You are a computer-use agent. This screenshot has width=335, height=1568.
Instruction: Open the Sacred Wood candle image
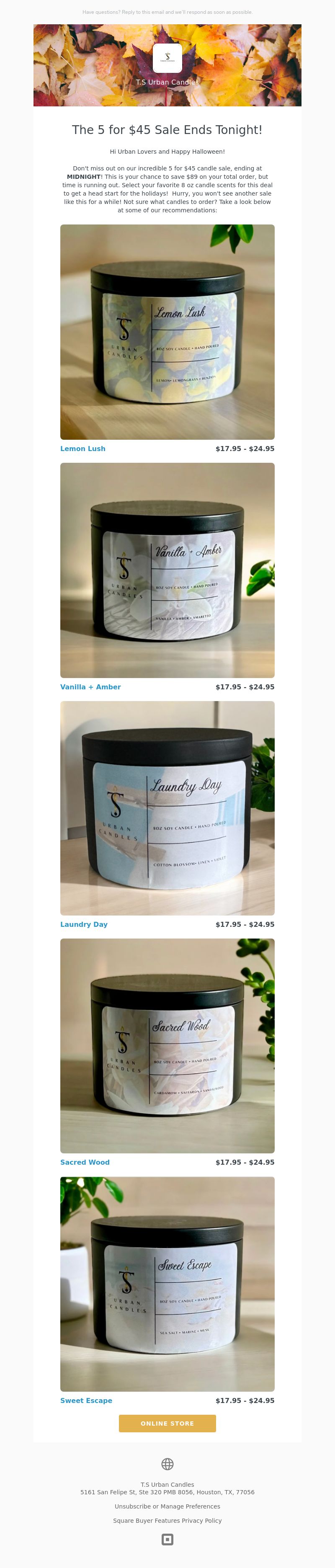pyautogui.click(x=167, y=1046)
